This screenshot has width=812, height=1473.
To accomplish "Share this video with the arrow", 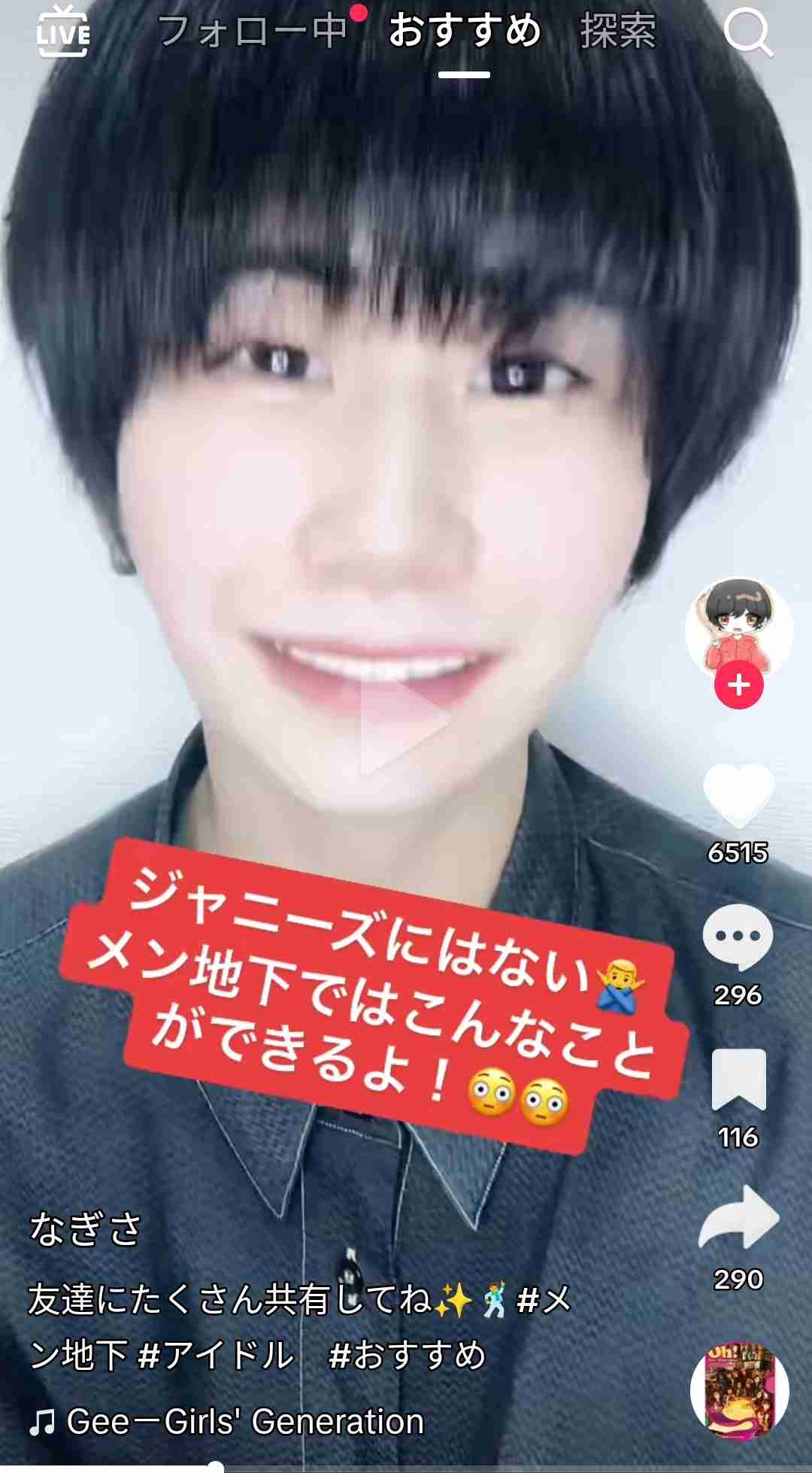I will pyautogui.click(x=738, y=1219).
